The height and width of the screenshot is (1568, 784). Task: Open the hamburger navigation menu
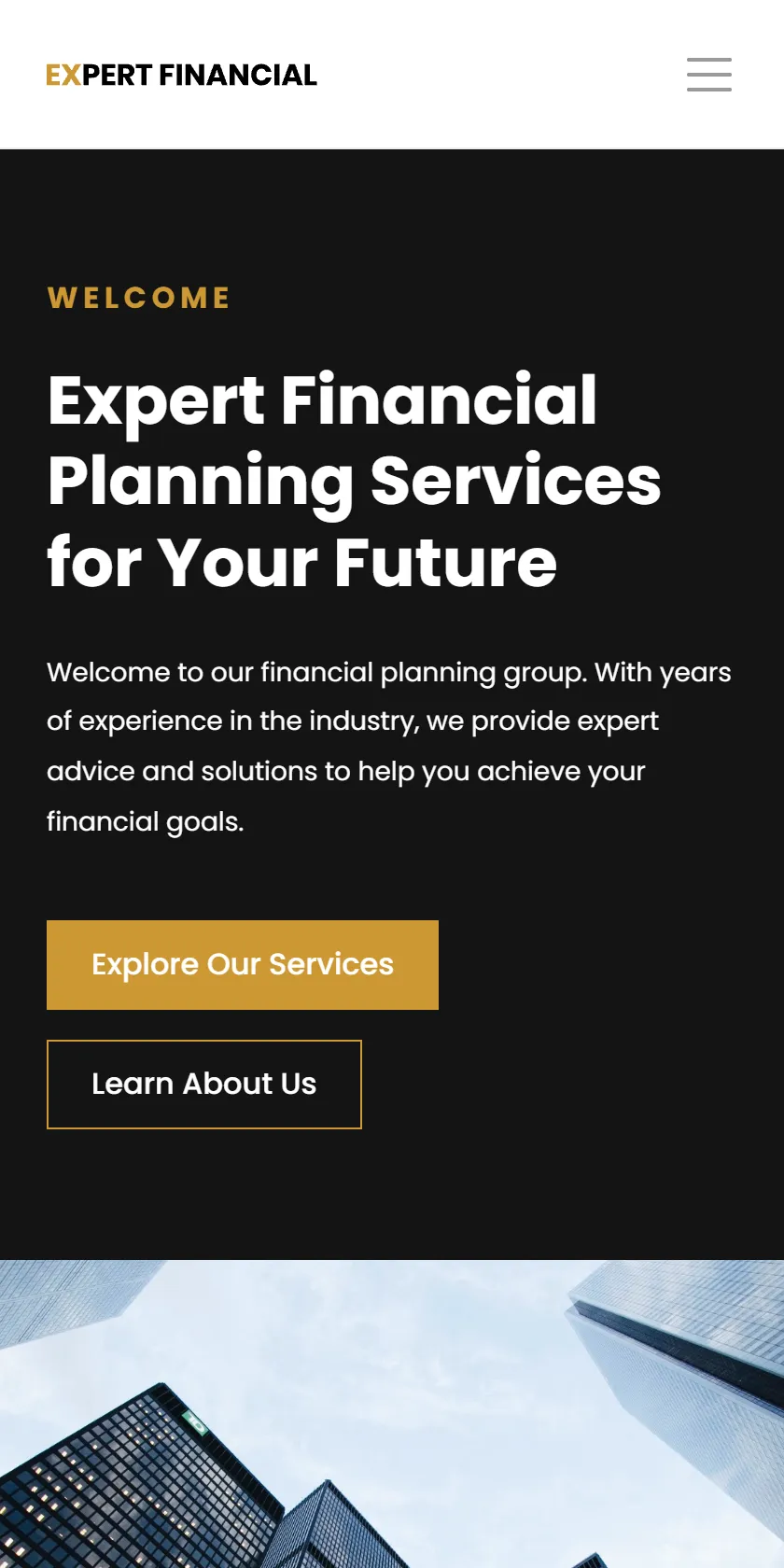[709, 75]
